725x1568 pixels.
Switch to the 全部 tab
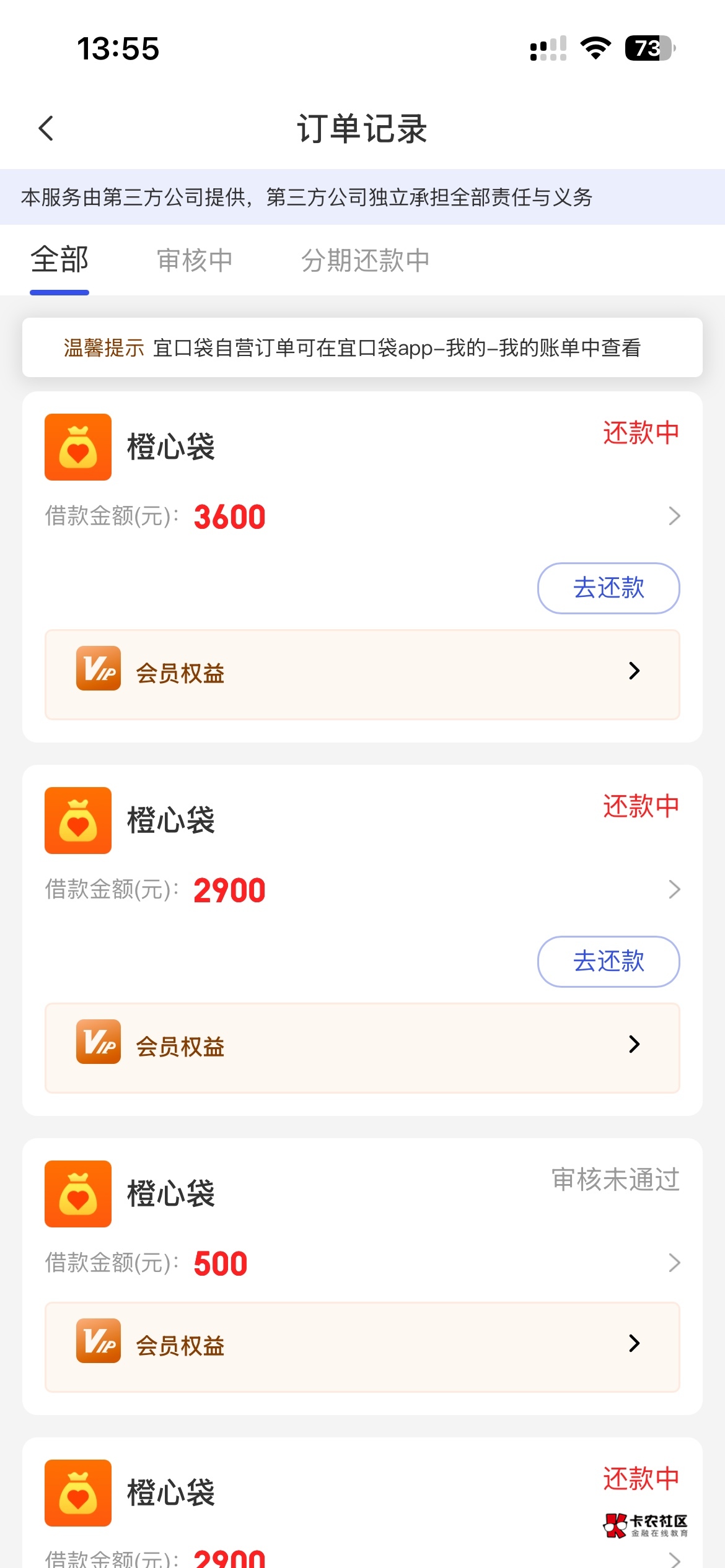pos(59,260)
